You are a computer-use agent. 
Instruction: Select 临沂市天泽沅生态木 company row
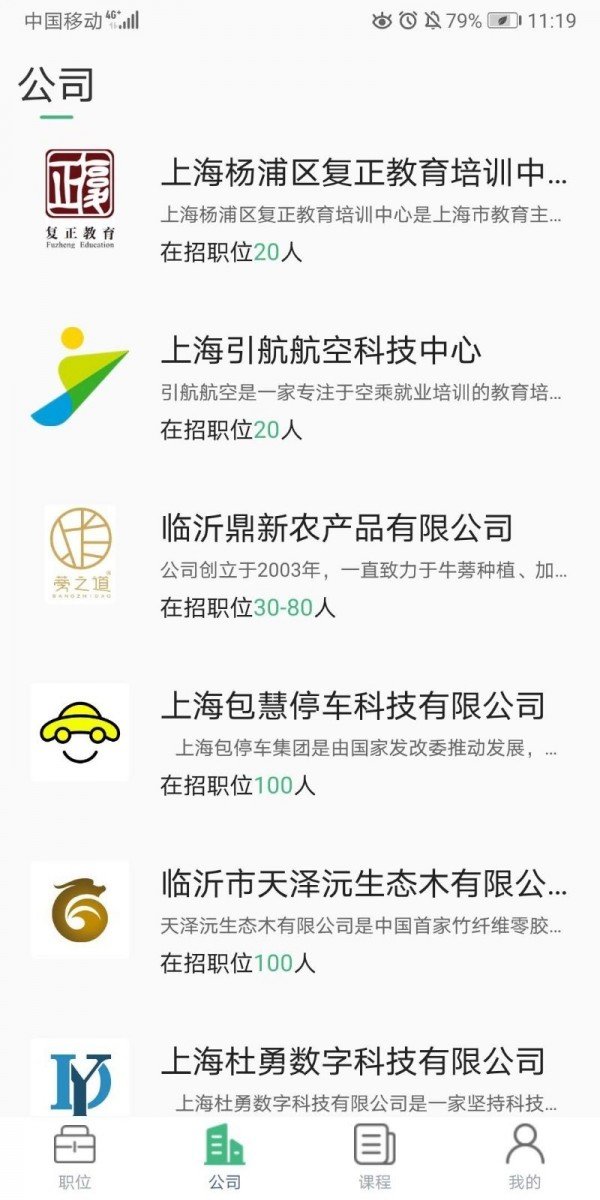(x=363, y=884)
